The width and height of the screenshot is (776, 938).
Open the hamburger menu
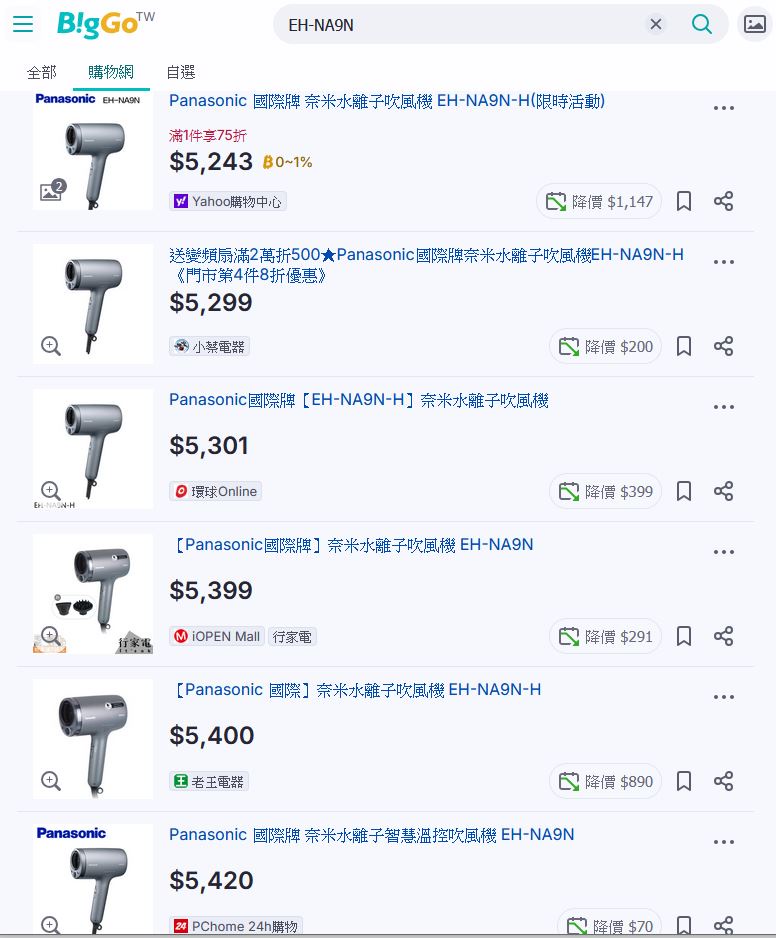(x=23, y=24)
